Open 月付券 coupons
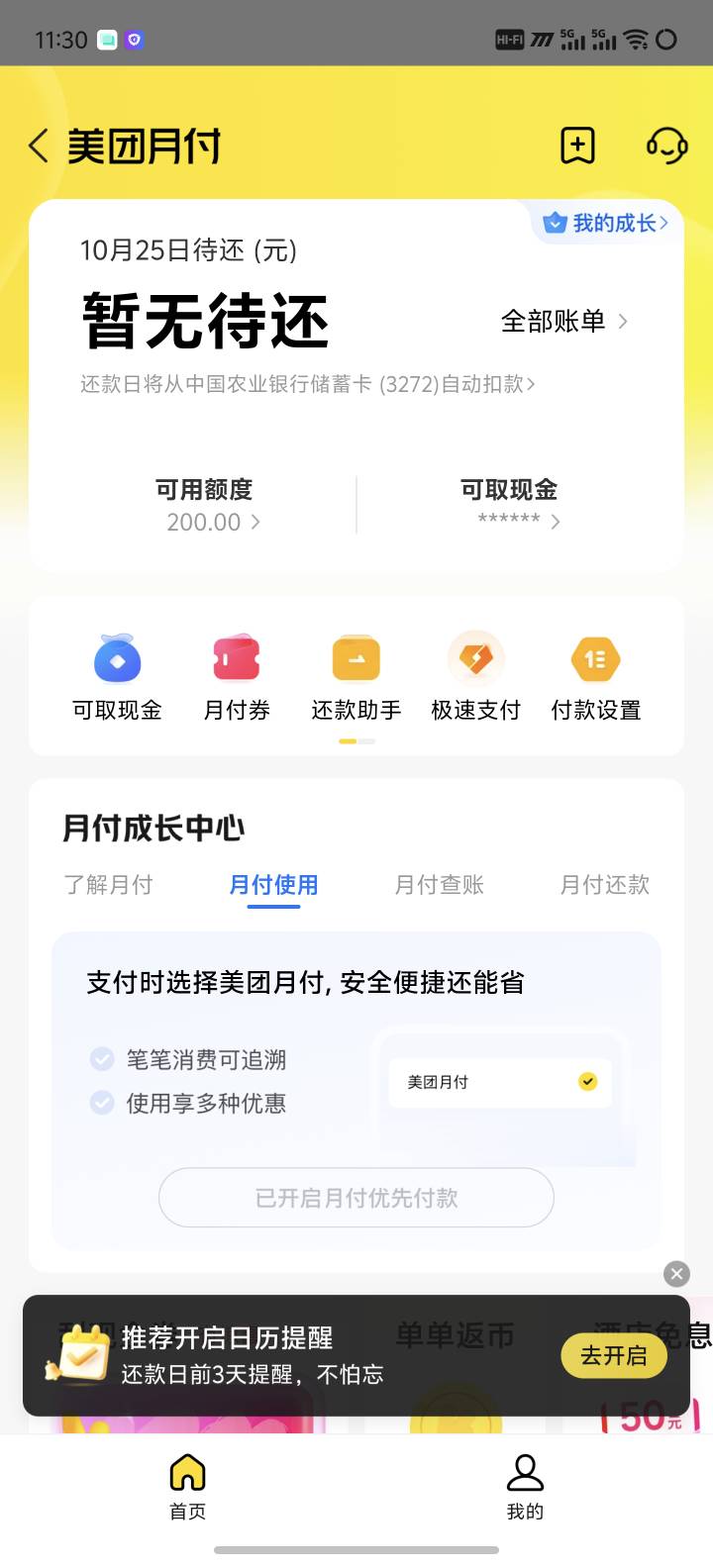The image size is (713, 1568). point(237,678)
